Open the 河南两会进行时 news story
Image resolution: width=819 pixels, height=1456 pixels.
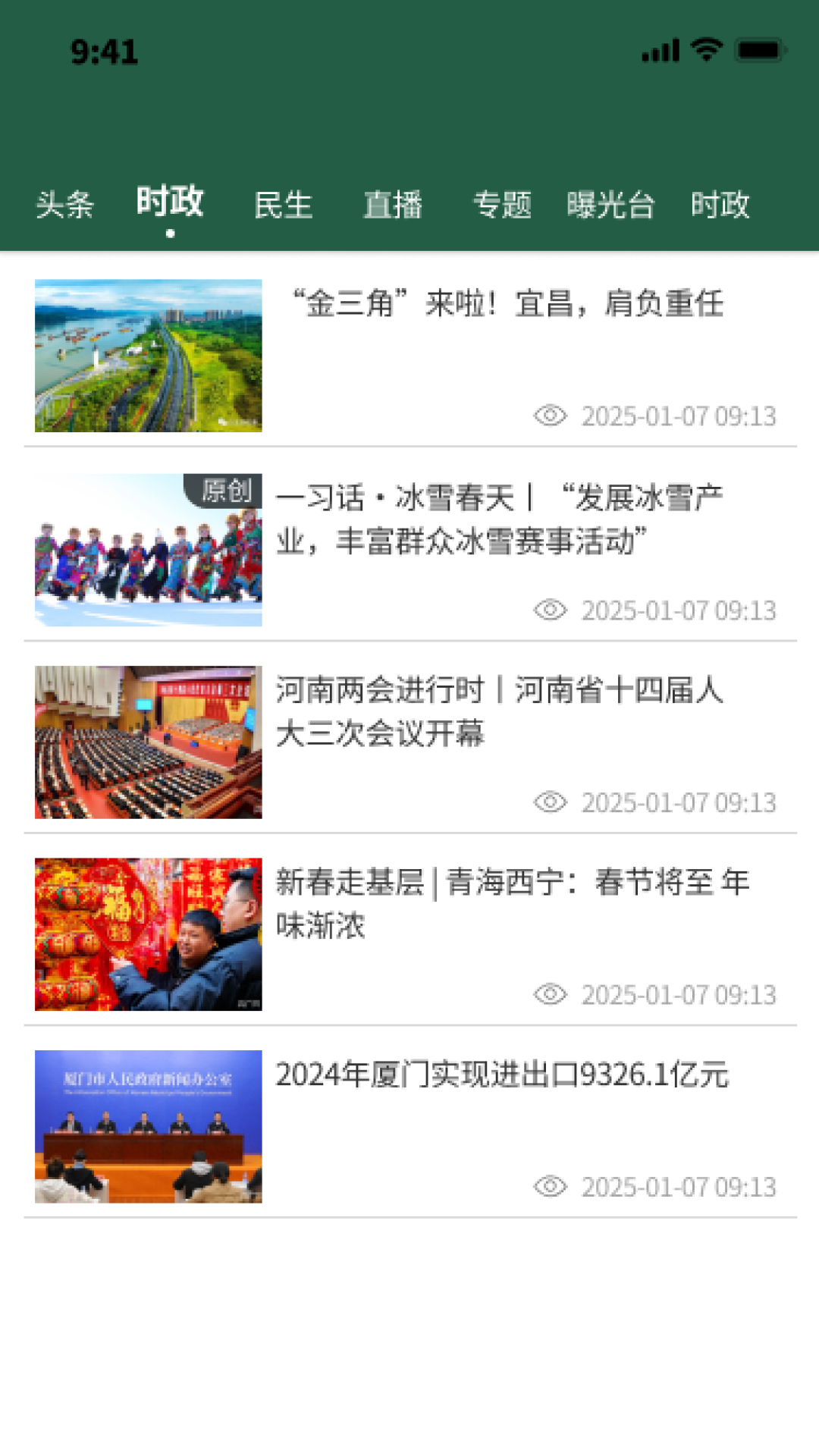click(x=499, y=711)
